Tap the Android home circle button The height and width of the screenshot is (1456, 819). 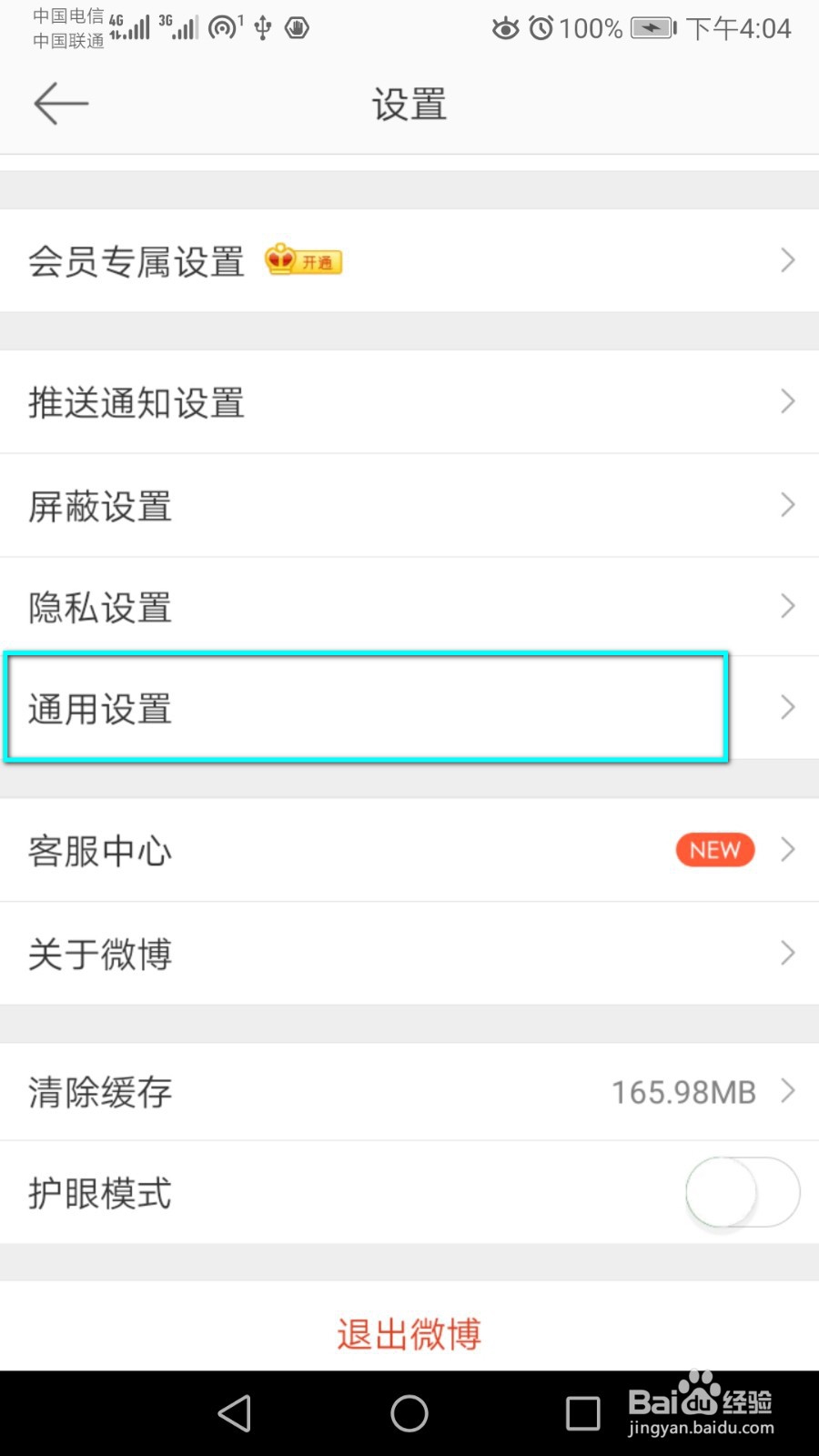tap(409, 1413)
